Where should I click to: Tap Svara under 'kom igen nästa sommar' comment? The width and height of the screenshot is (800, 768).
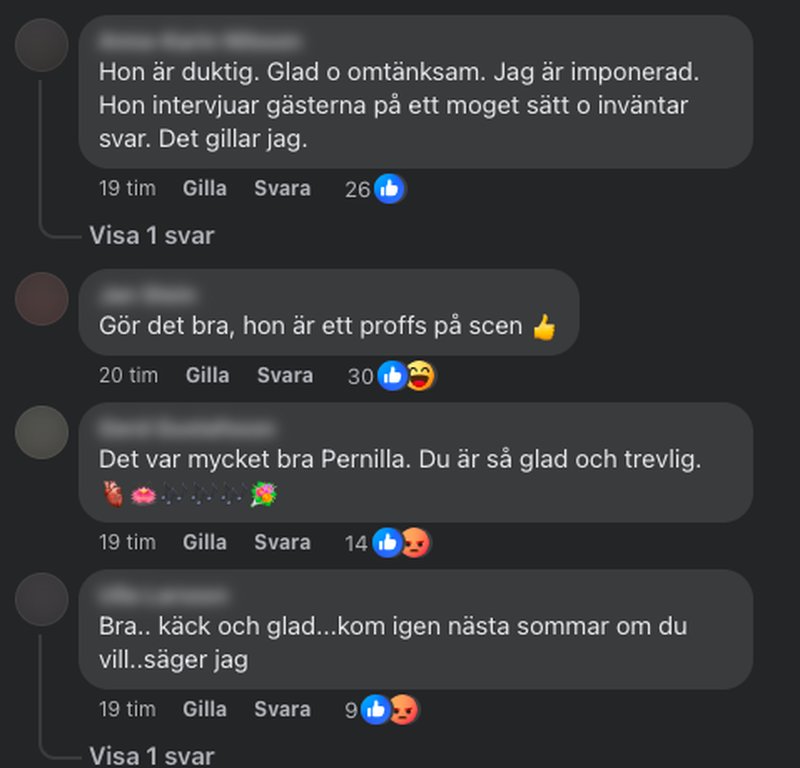pos(282,709)
